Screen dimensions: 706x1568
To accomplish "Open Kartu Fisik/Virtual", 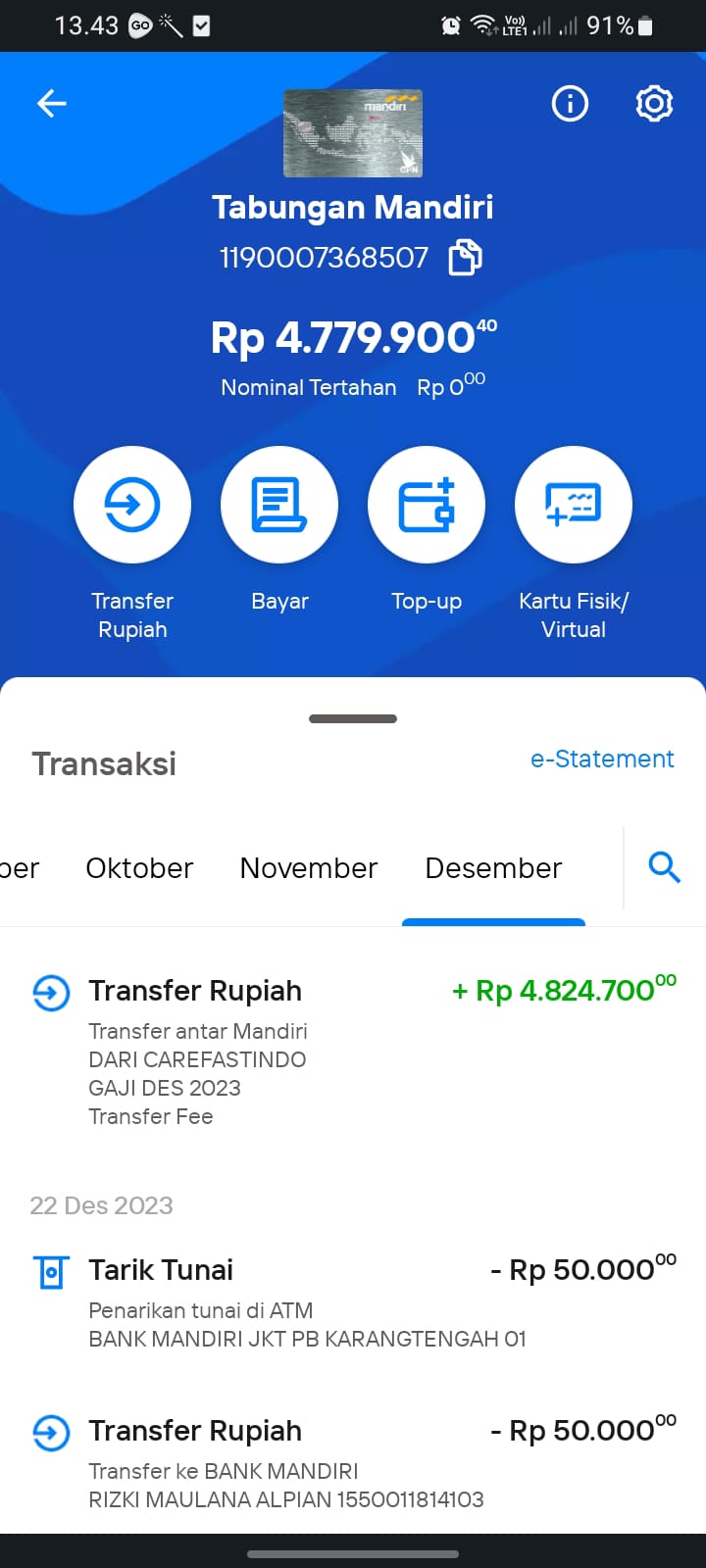I will tap(574, 505).
